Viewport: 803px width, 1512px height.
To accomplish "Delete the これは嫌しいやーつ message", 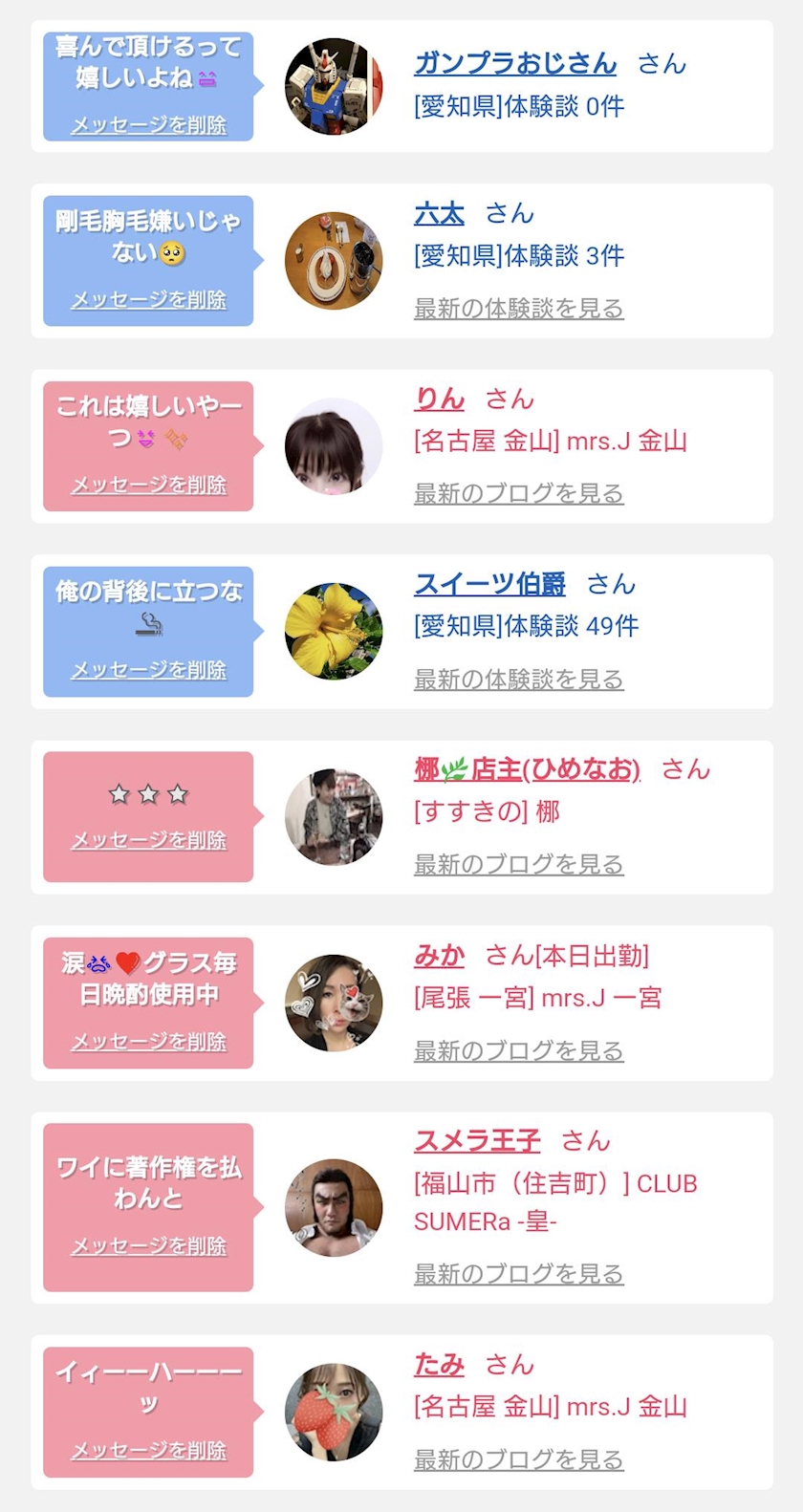I will pyautogui.click(x=148, y=486).
